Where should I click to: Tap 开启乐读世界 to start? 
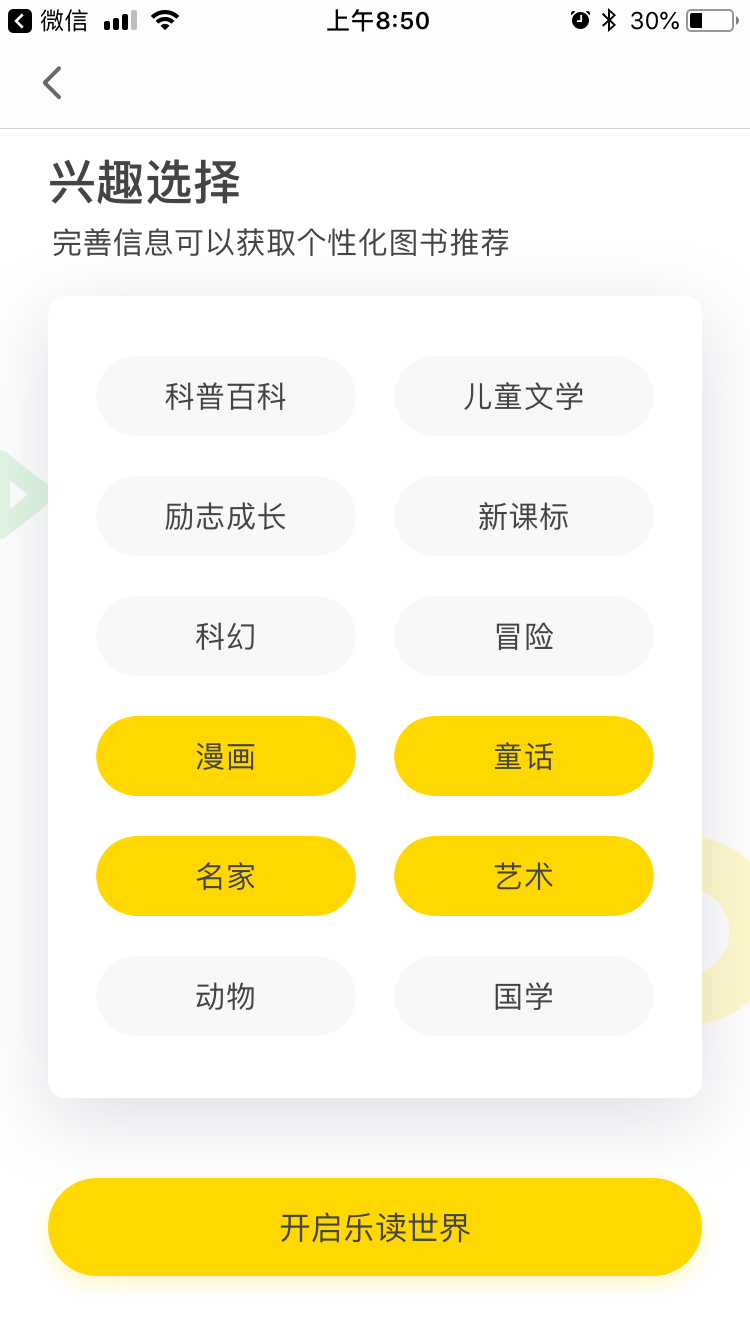click(x=375, y=1227)
